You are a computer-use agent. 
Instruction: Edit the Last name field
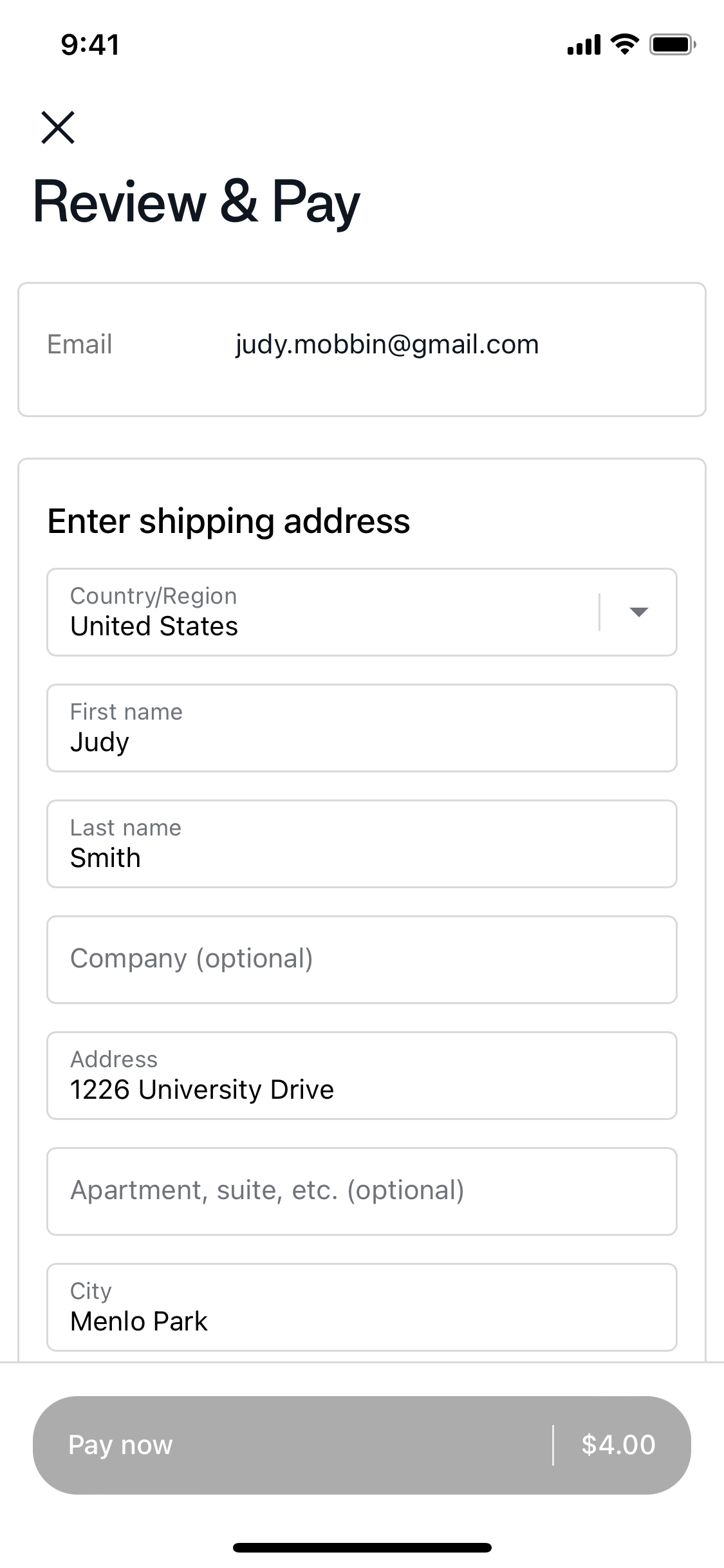362,844
